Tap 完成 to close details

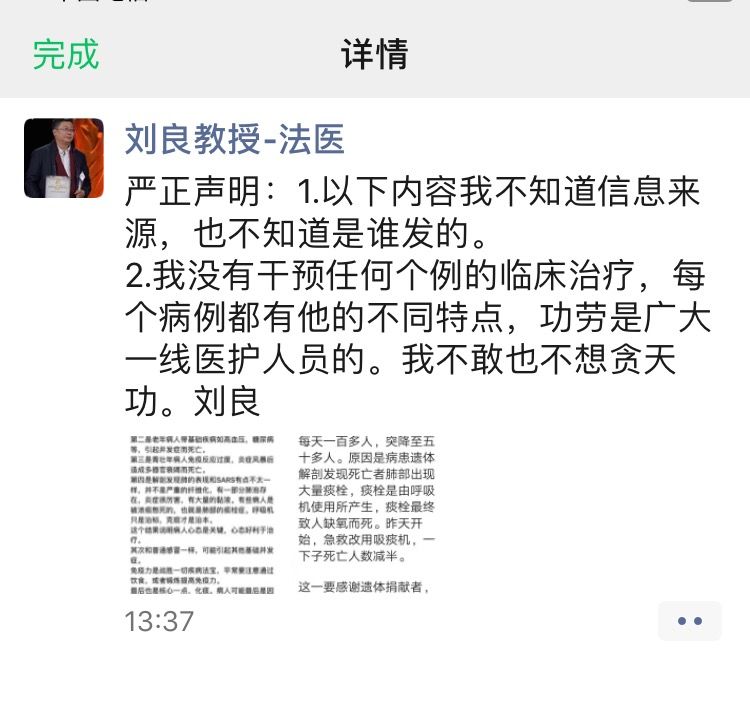[x=66, y=54]
